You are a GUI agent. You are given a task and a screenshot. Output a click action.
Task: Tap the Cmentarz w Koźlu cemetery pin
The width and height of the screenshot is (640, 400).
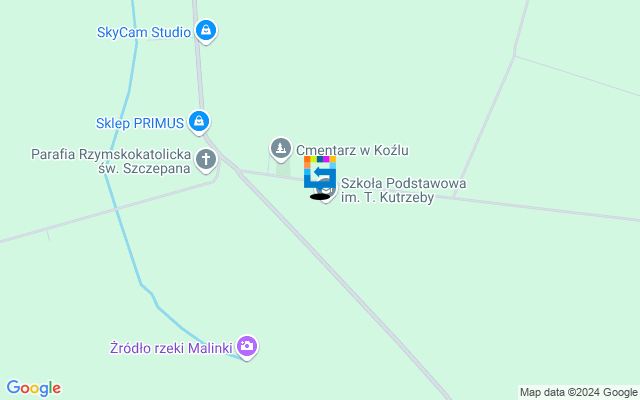click(x=281, y=148)
